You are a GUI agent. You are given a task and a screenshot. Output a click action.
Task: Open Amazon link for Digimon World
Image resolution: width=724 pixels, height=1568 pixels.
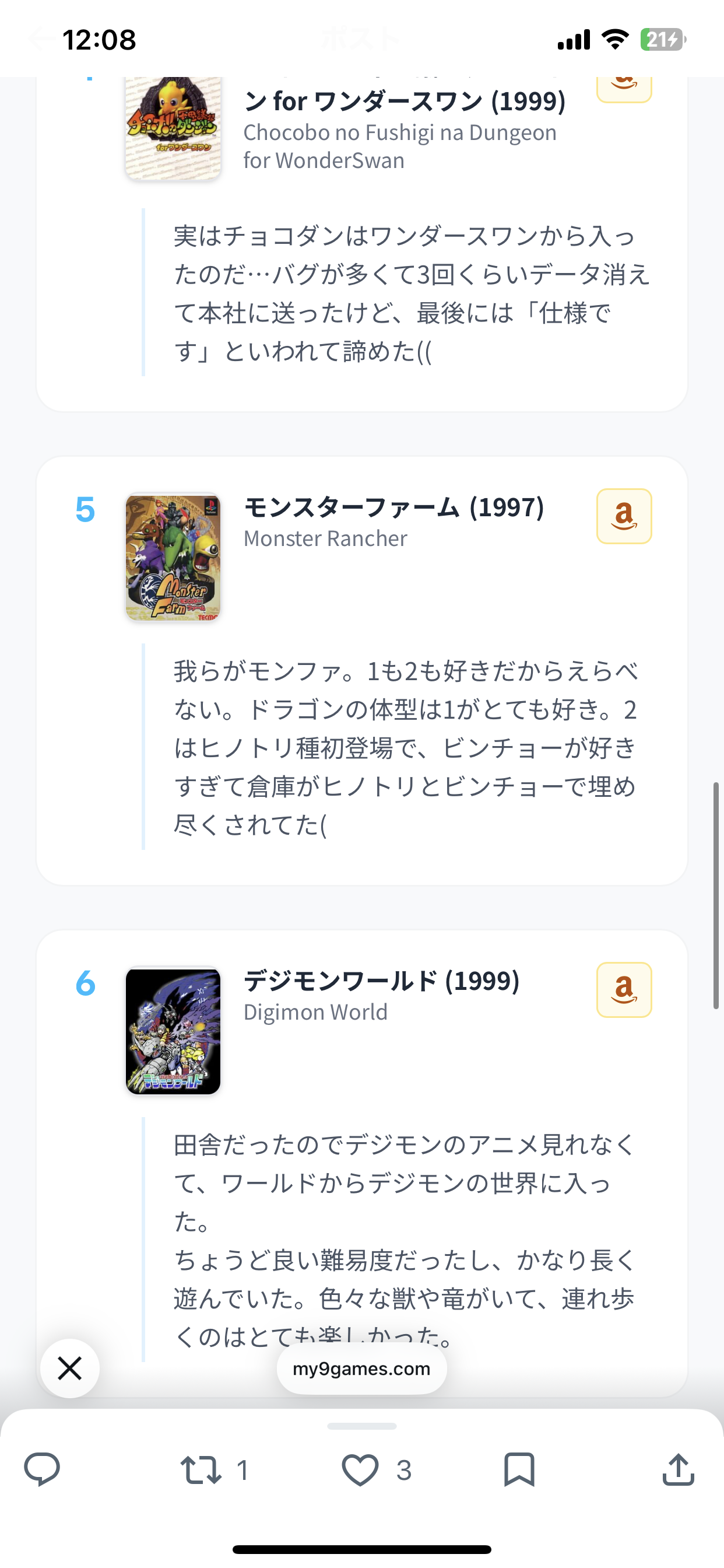click(624, 990)
